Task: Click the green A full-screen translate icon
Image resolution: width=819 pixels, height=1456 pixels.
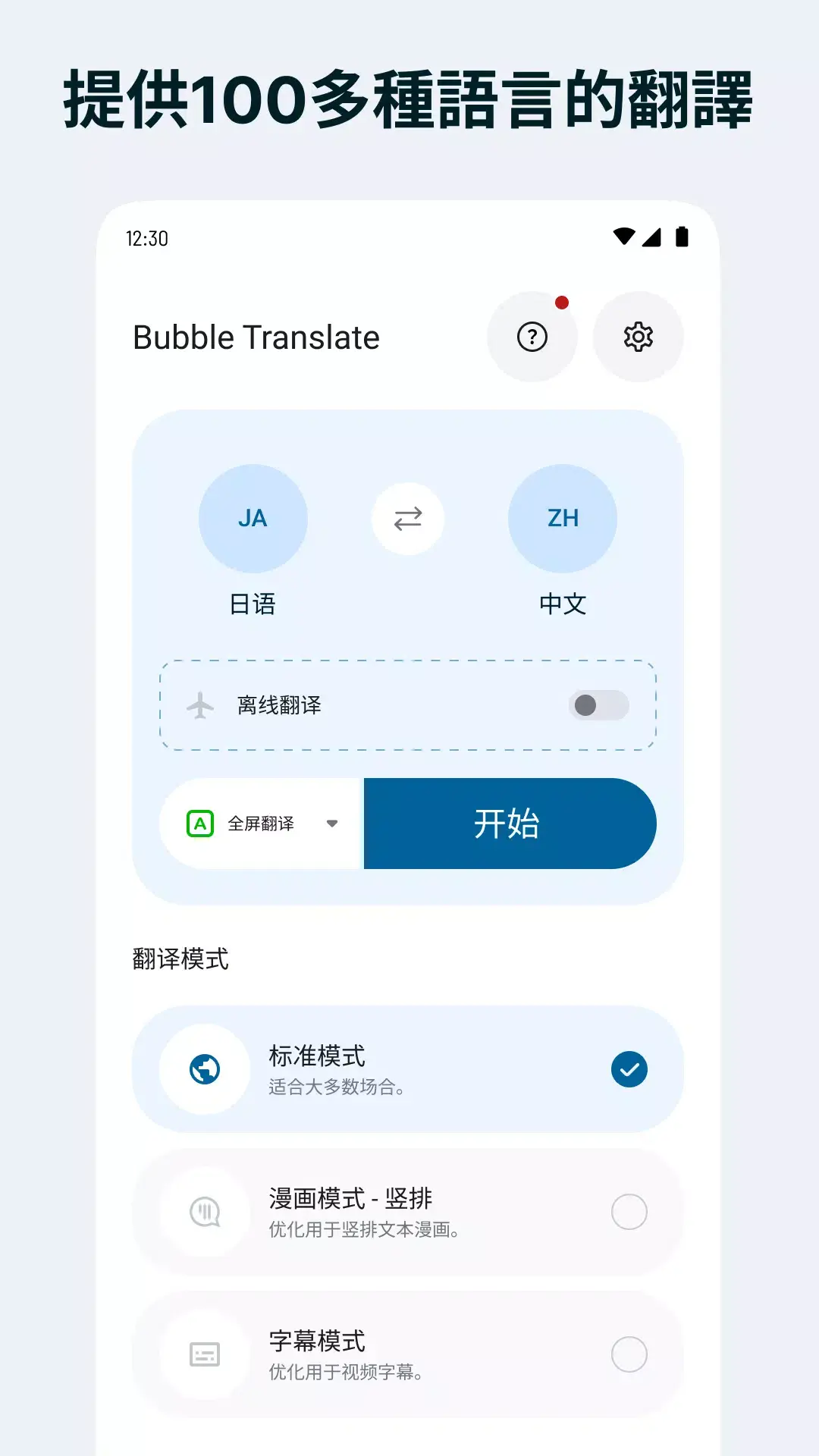Action: click(x=199, y=823)
